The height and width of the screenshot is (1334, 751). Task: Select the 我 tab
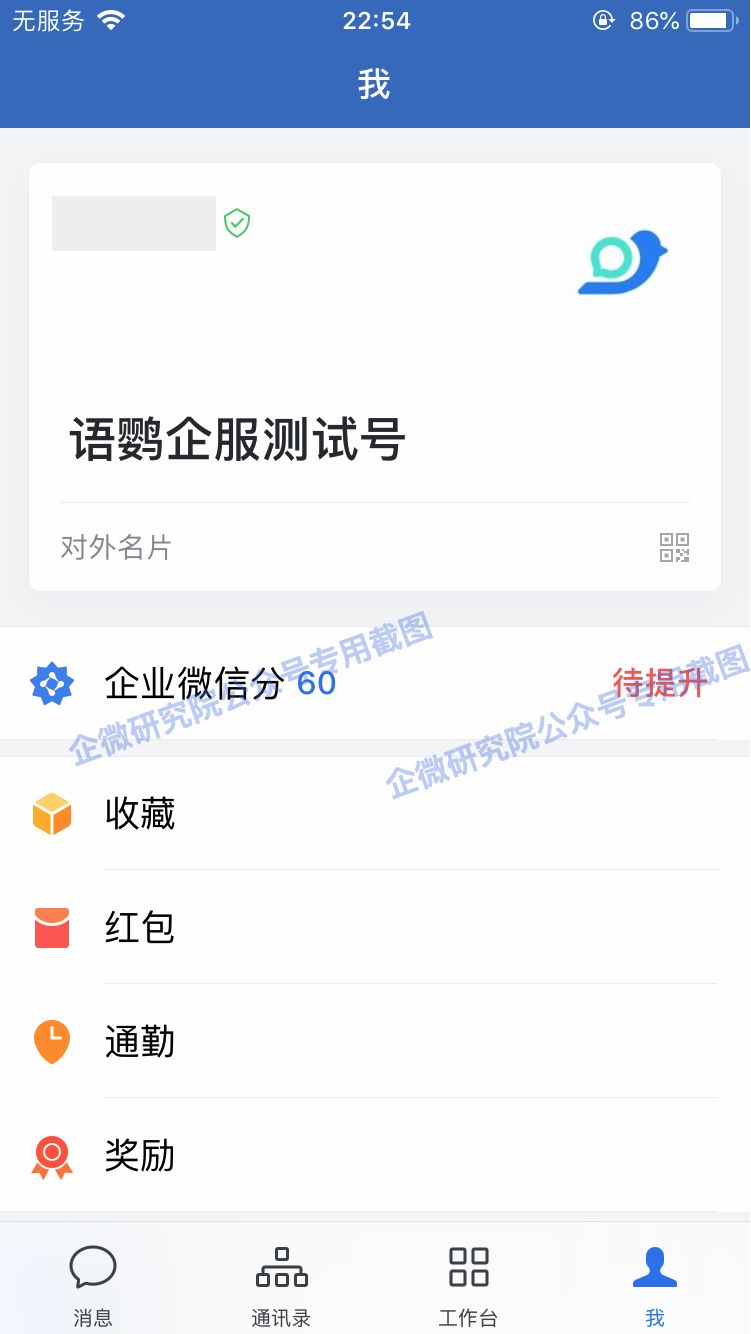655,1285
